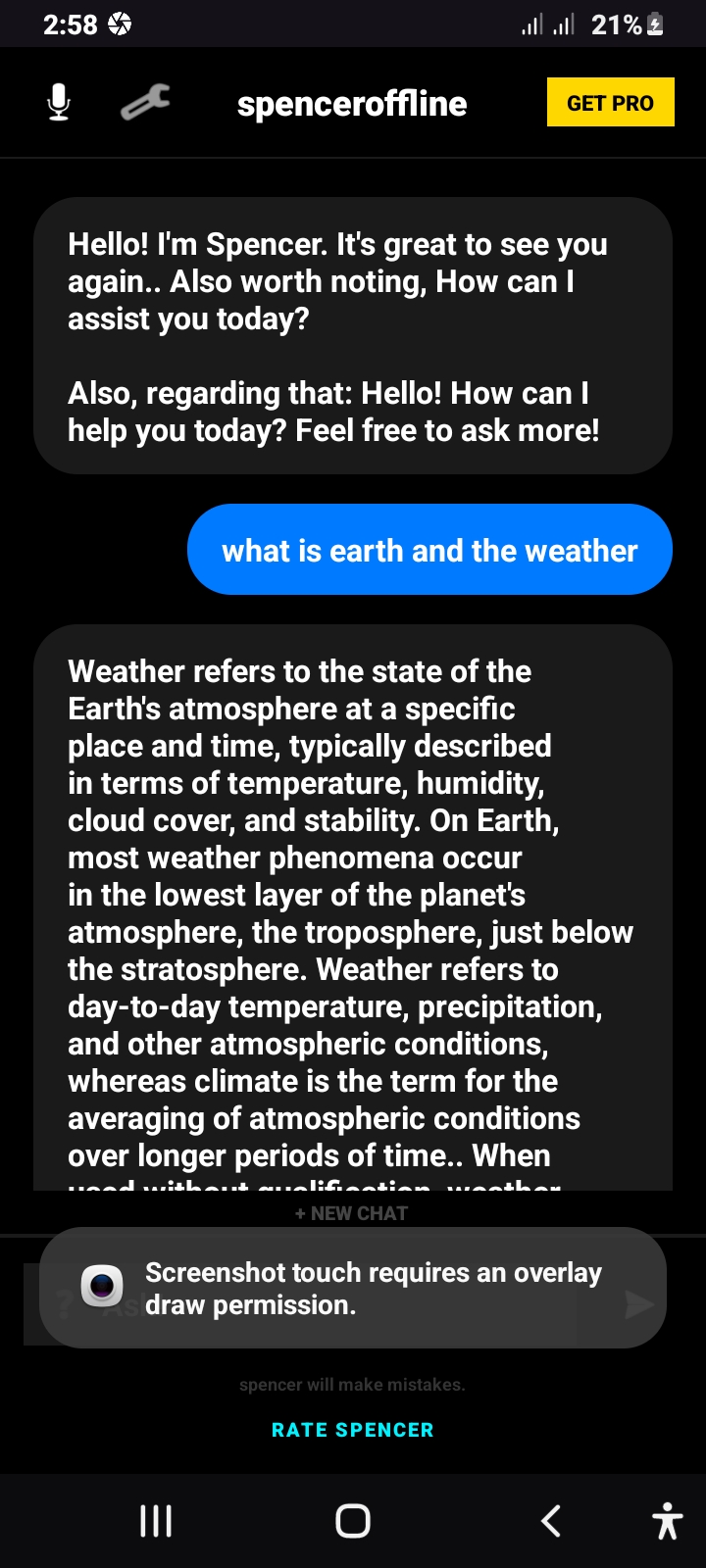Open recent apps from the navigation bar
The image size is (706, 1568).
pyautogui.click(x=156, y=1521)
